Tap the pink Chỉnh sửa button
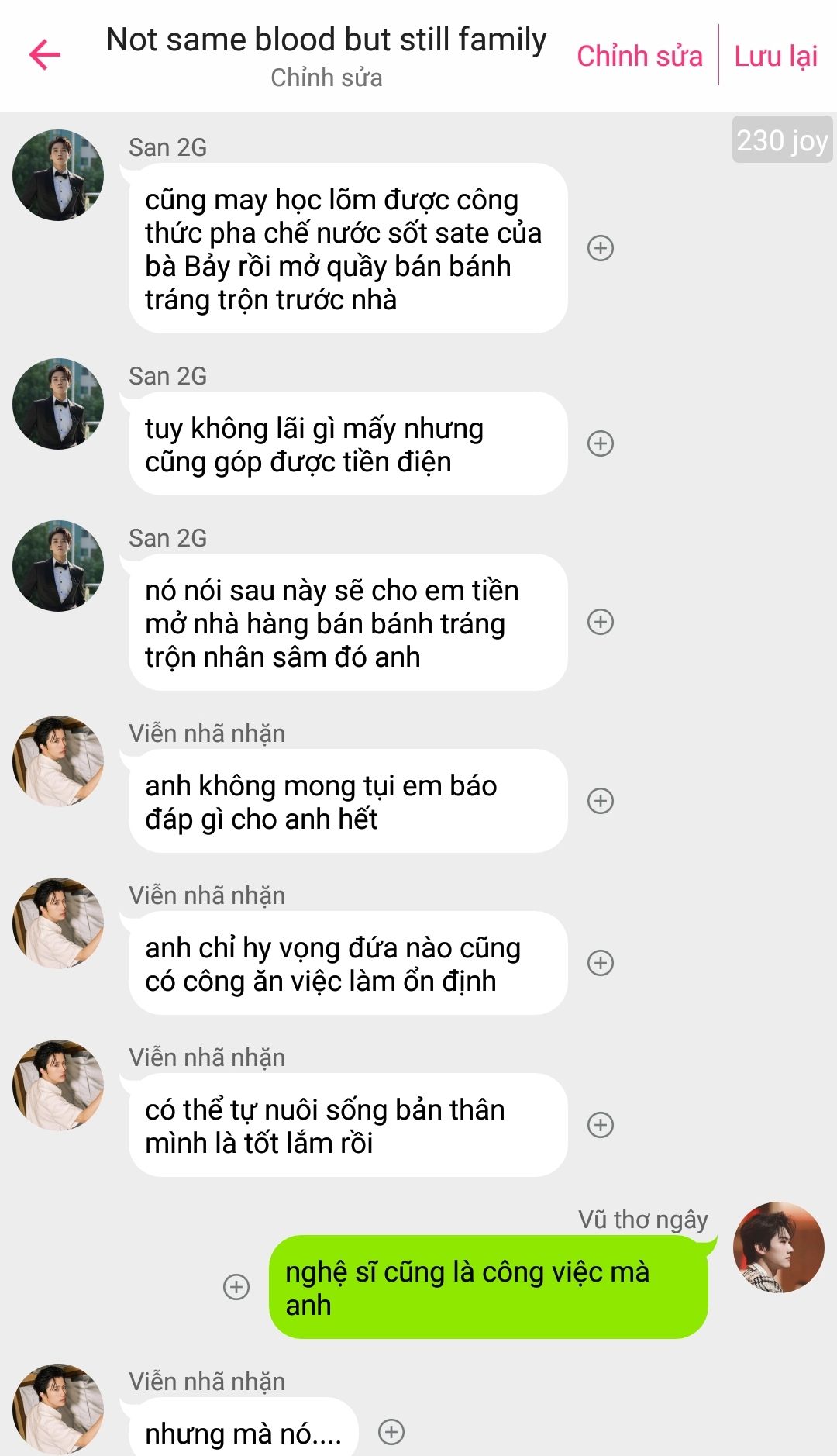 639,56
